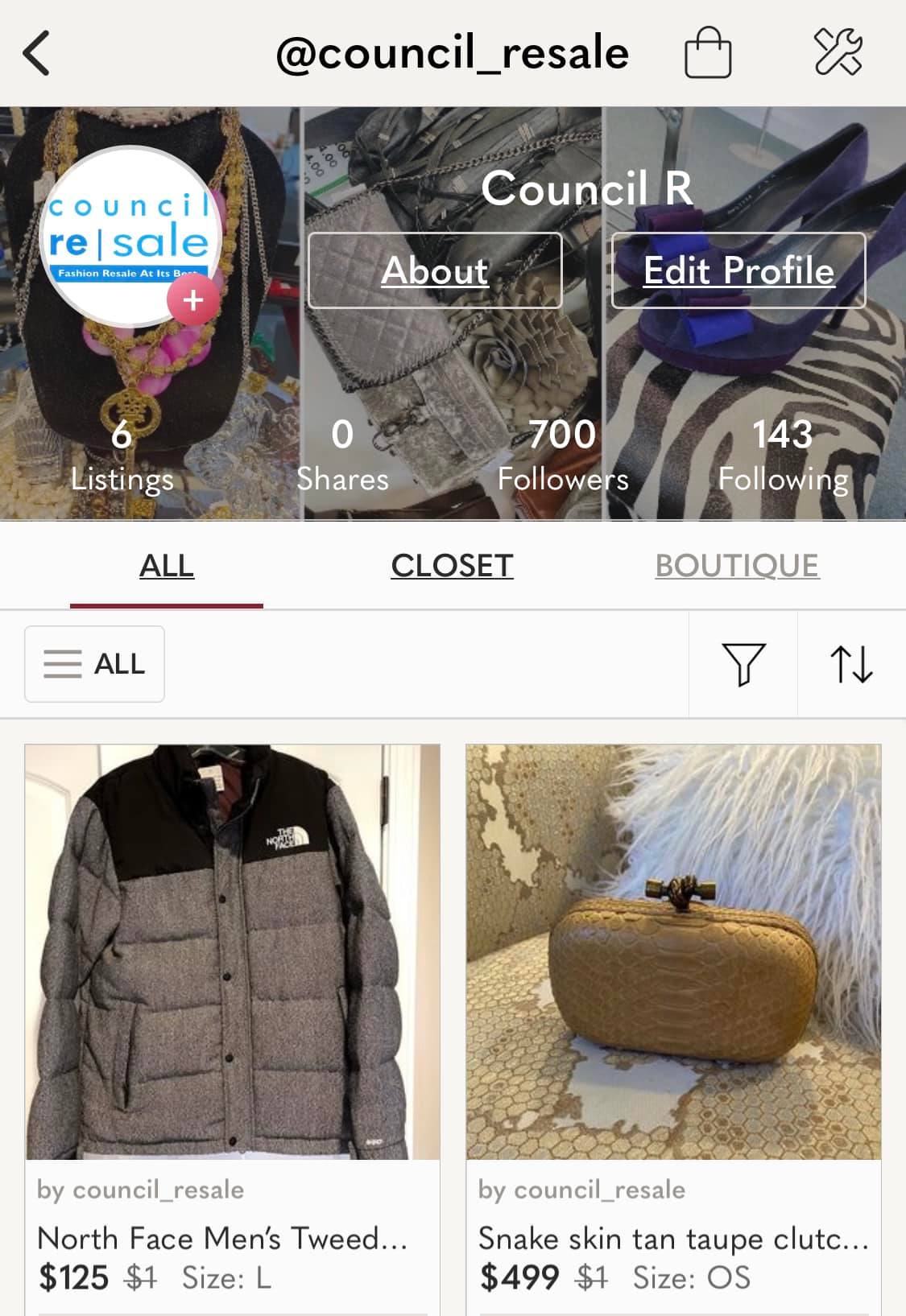The image size is (906, 1316).
Task: Switch to the ALL tab
Action: point(167,566)
